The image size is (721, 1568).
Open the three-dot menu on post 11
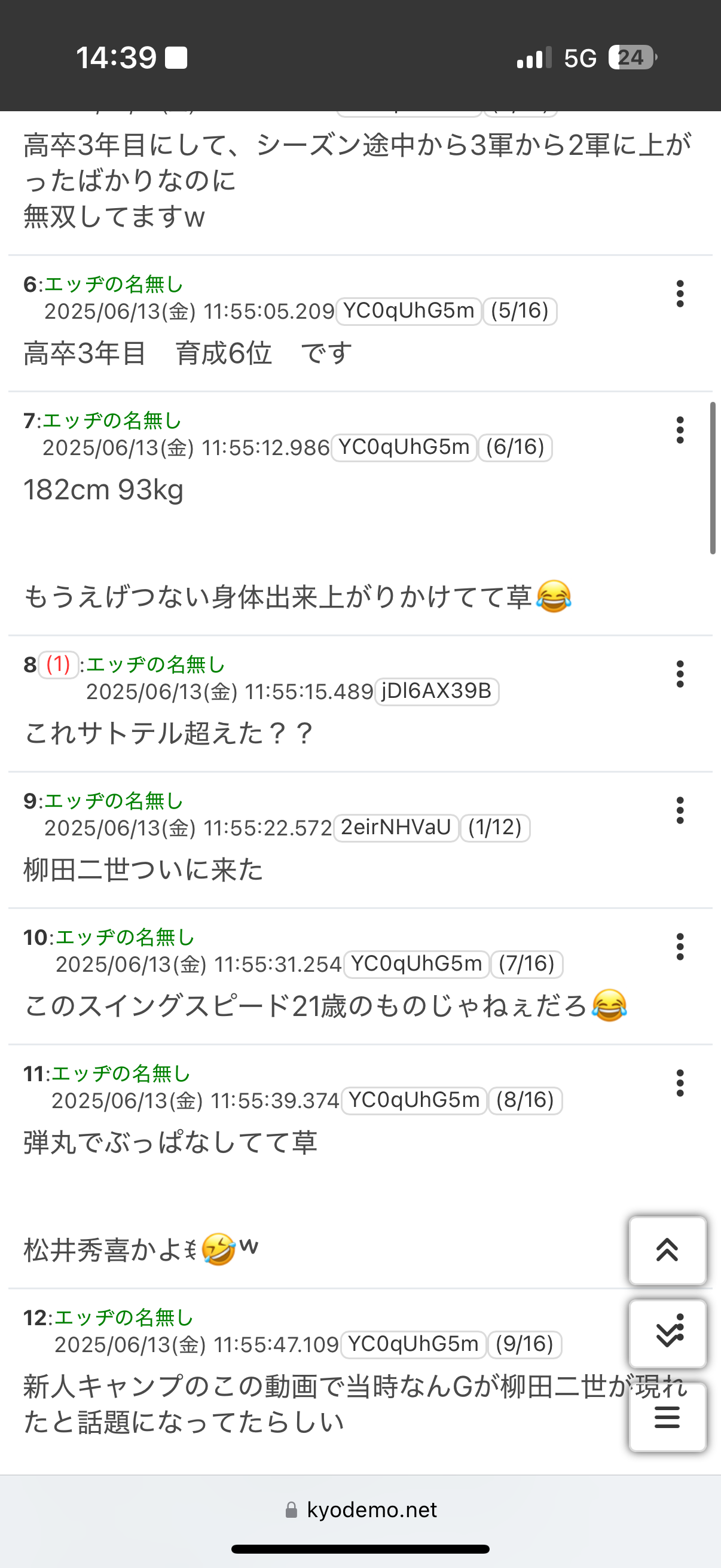pos(680,1084)
